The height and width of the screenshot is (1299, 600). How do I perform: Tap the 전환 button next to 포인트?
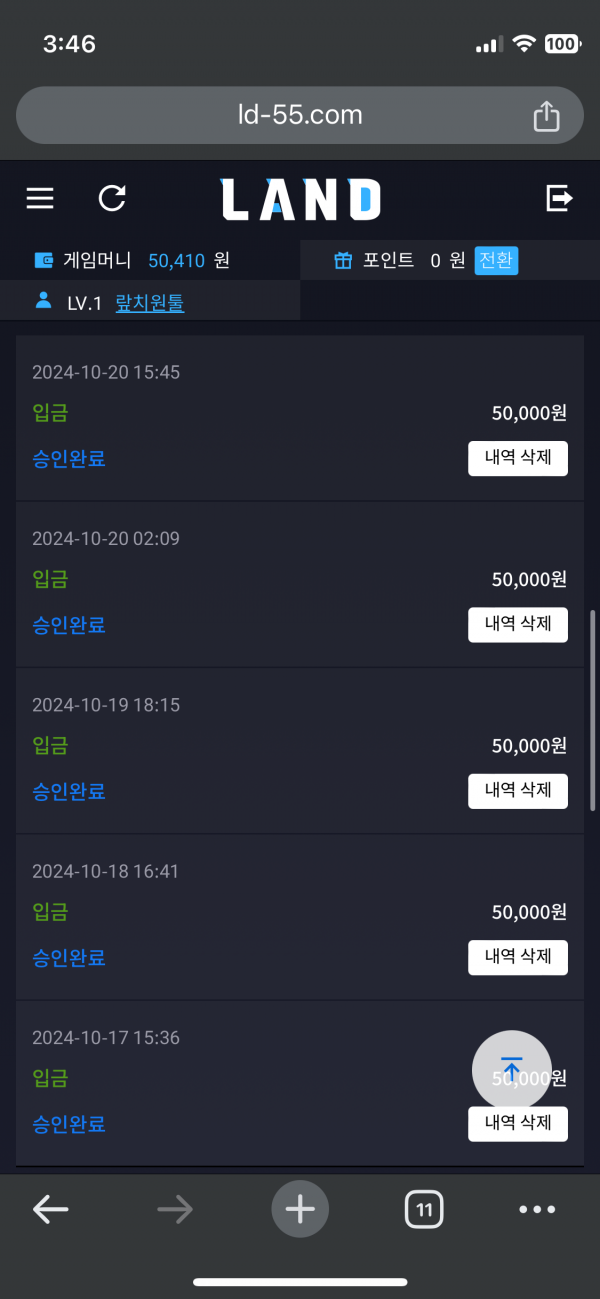(x=496, y=261)
